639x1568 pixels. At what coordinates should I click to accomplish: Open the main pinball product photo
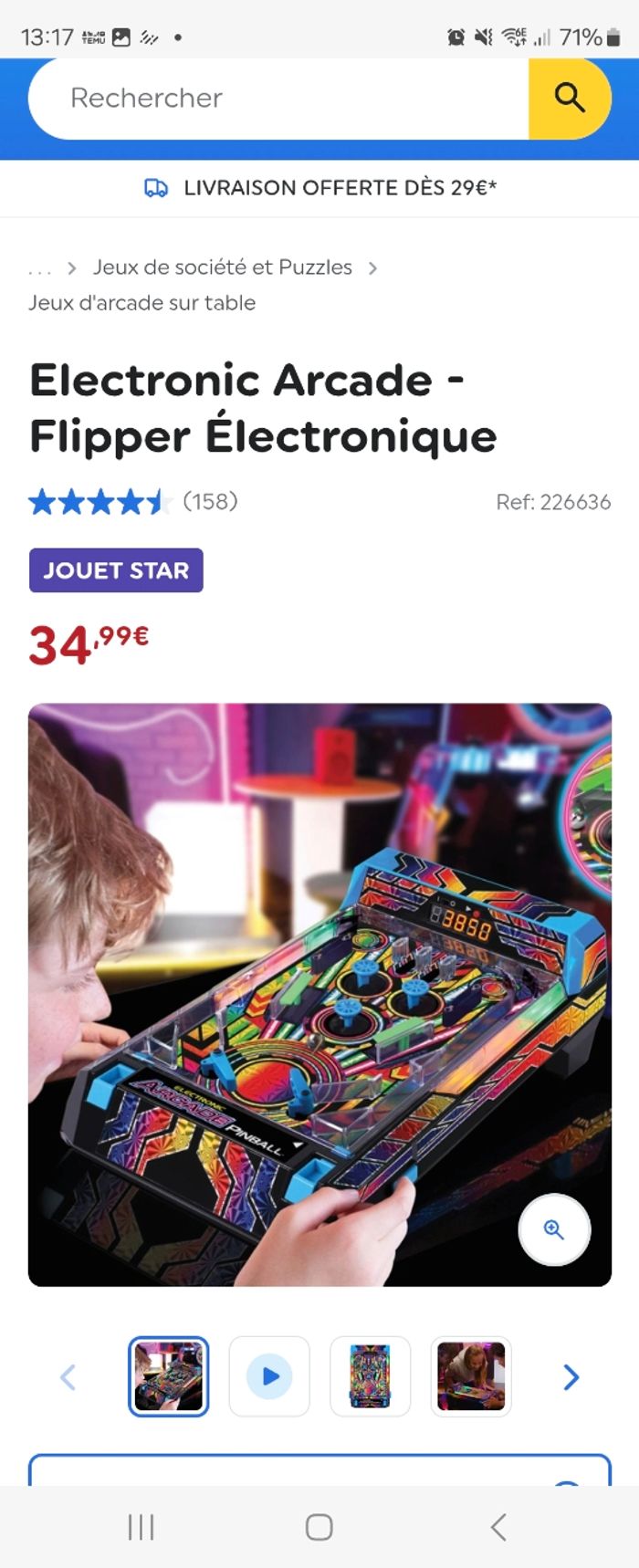319,994
